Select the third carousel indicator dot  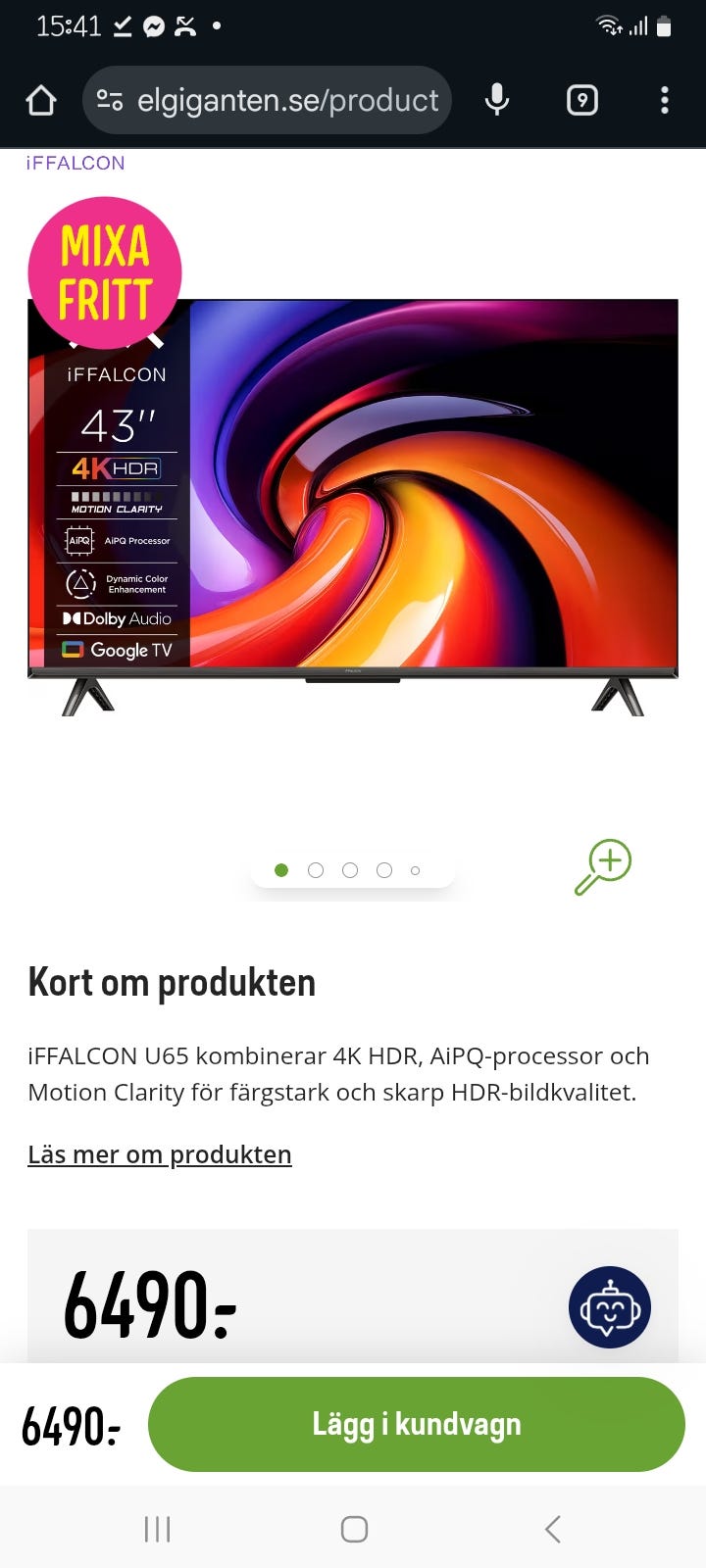[350, 869]
